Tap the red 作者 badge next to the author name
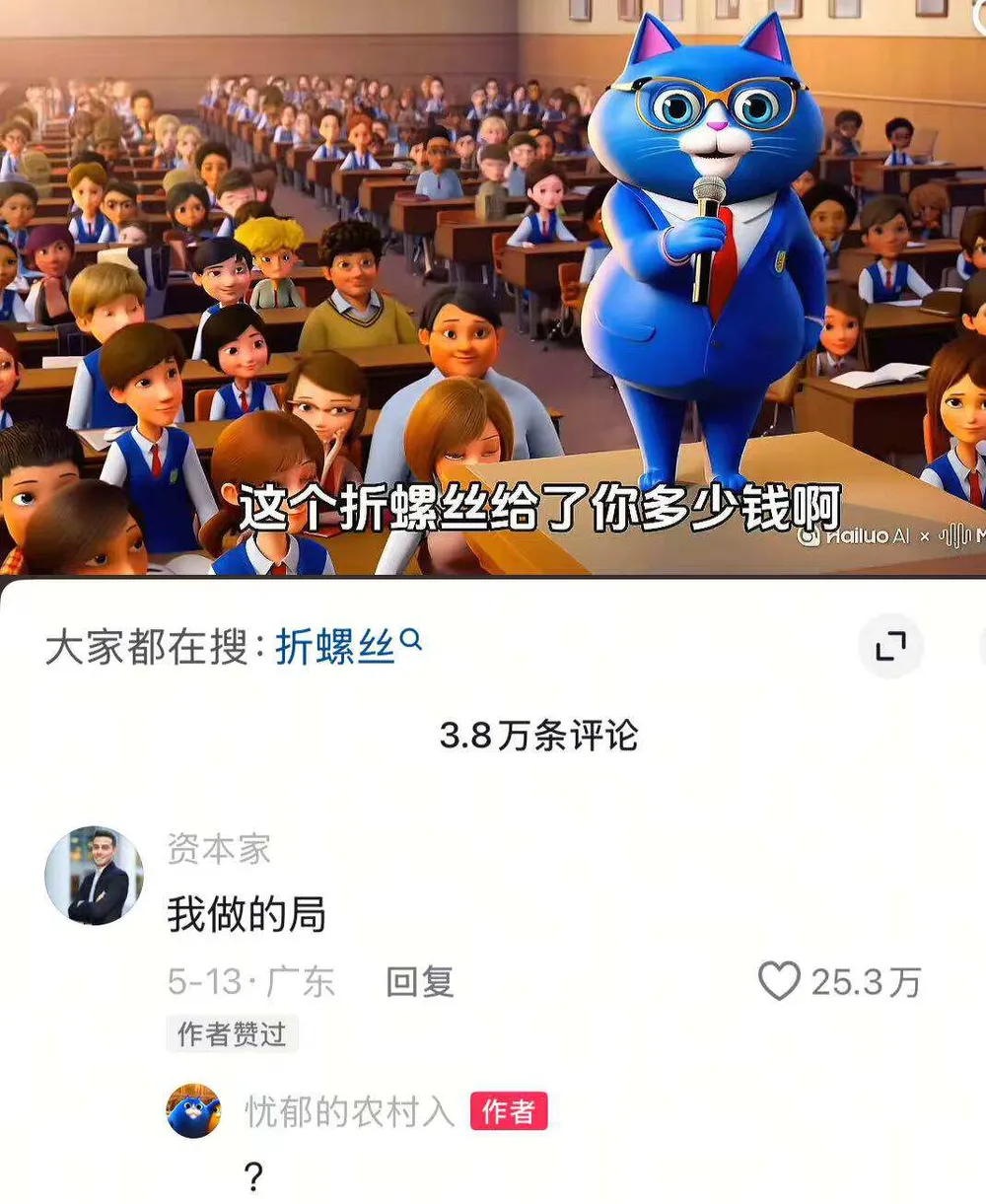This screenshot has height=1204, width=986. (x=509, y=1110)
